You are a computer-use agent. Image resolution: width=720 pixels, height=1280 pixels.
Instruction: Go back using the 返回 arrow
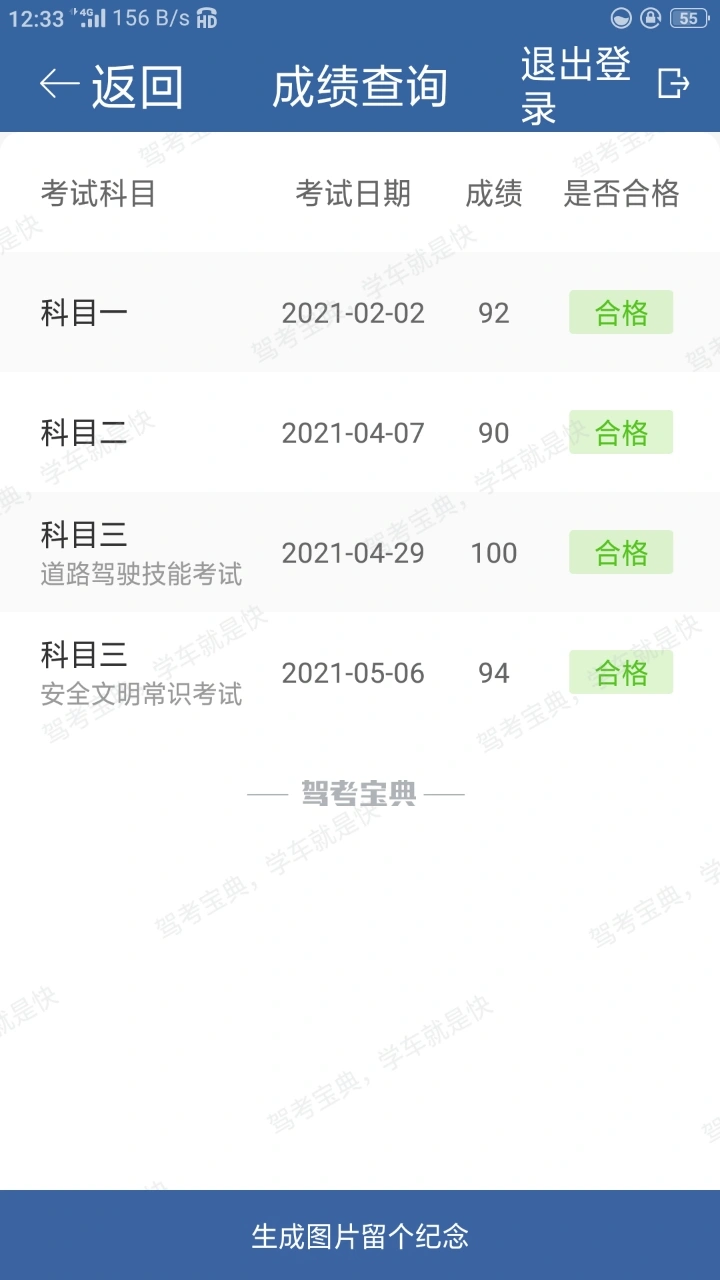tap(111, 87)
